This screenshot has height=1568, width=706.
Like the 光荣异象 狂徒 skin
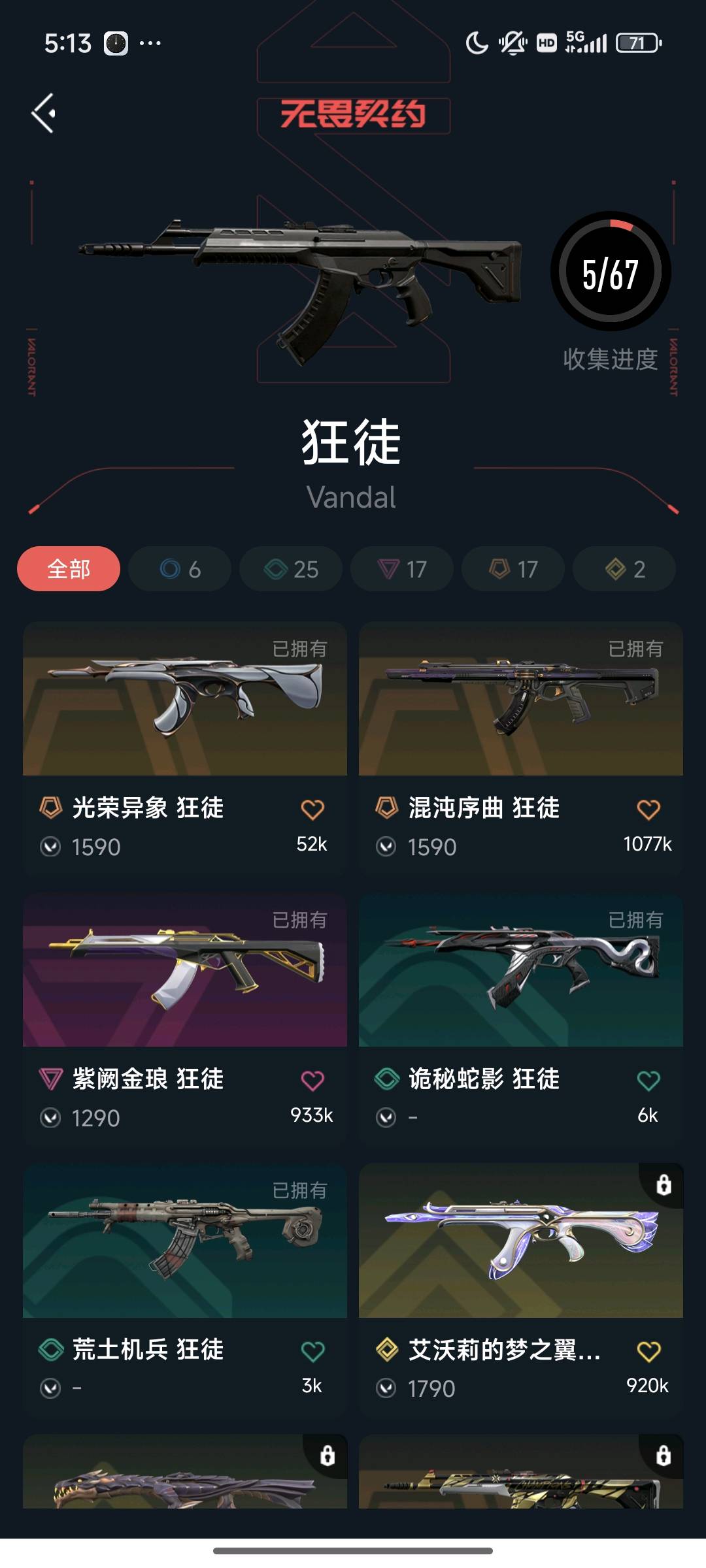(312, 809)
